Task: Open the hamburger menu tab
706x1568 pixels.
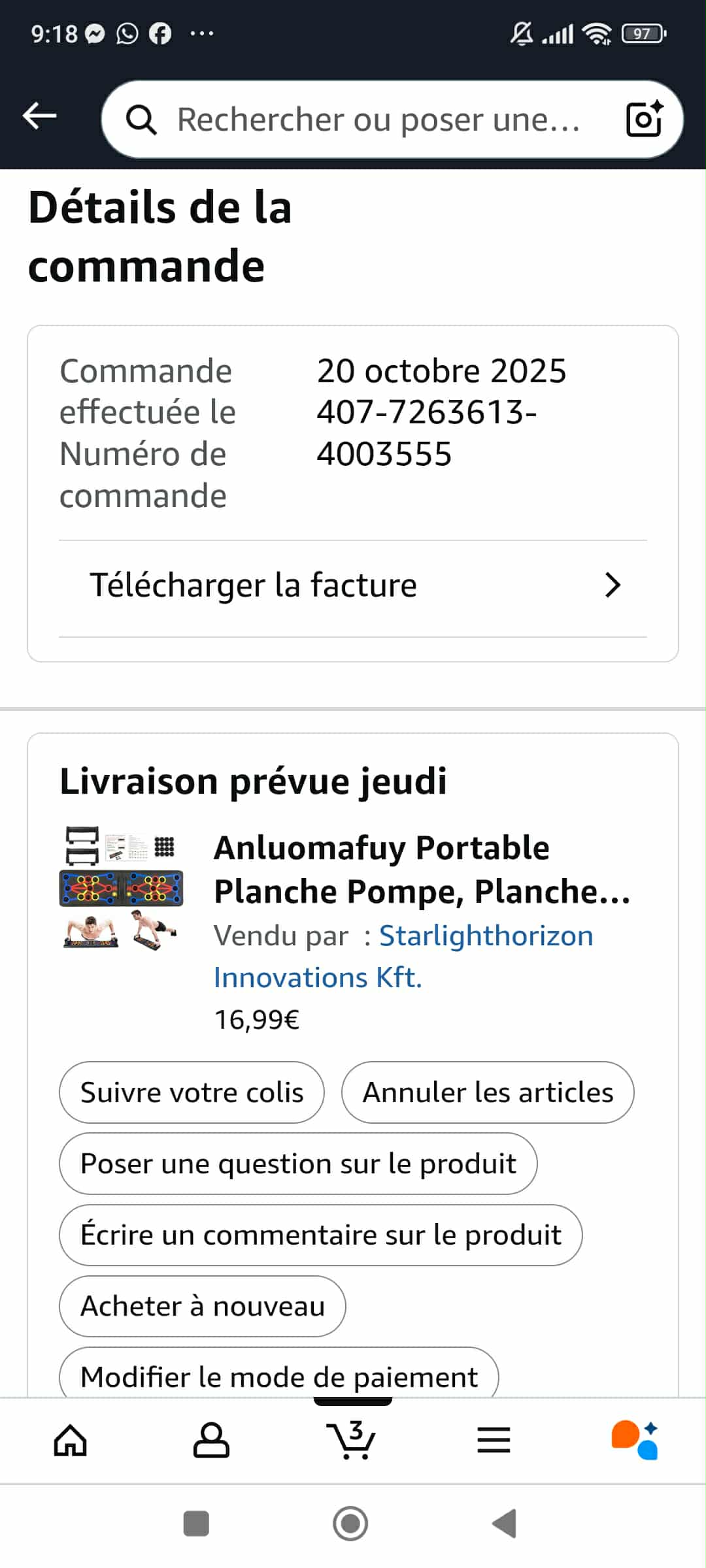Action: 494,1440
